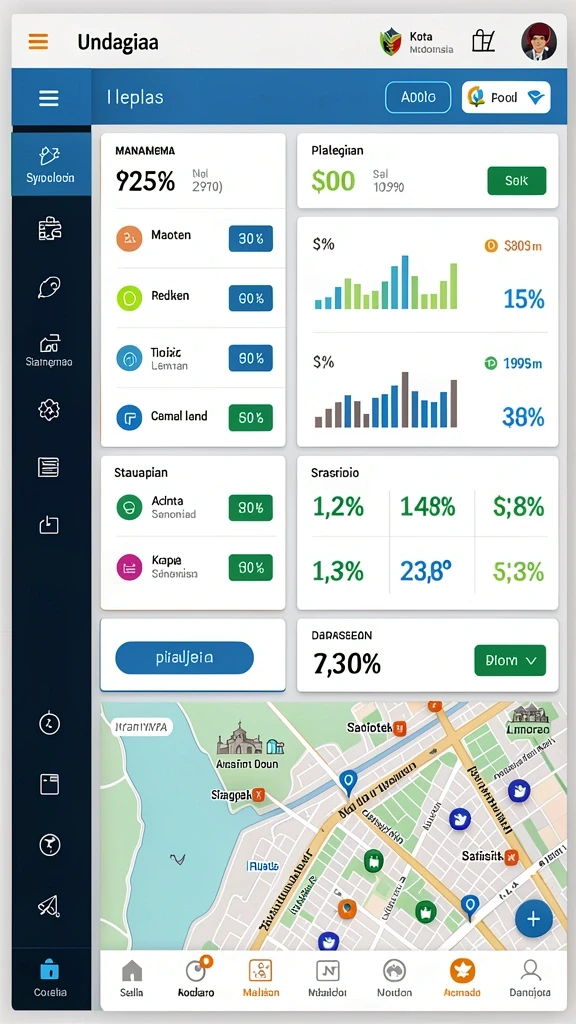
Task: Tap the blue plus floating button
Action: pyautogui.click(x=534, y=919)
